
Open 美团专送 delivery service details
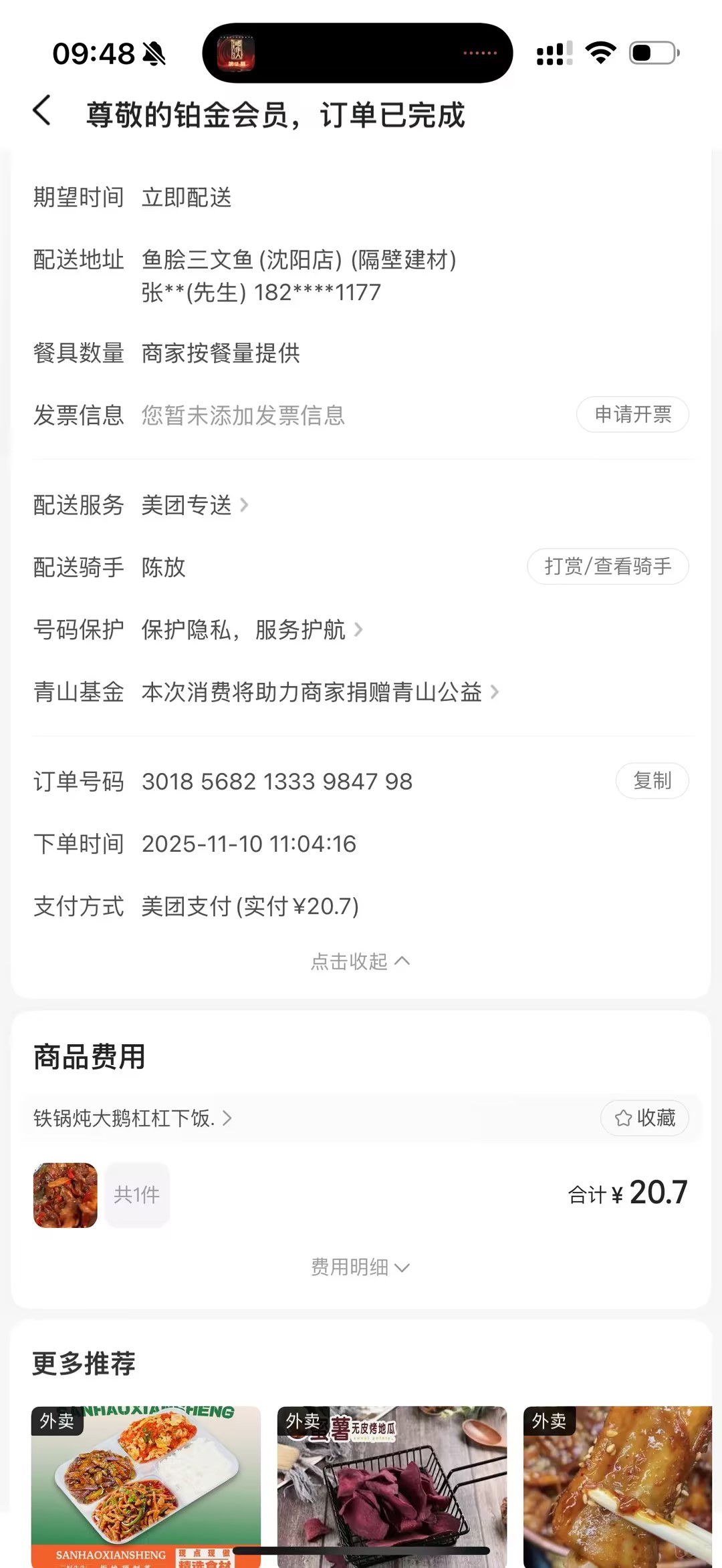pos(195,505)
